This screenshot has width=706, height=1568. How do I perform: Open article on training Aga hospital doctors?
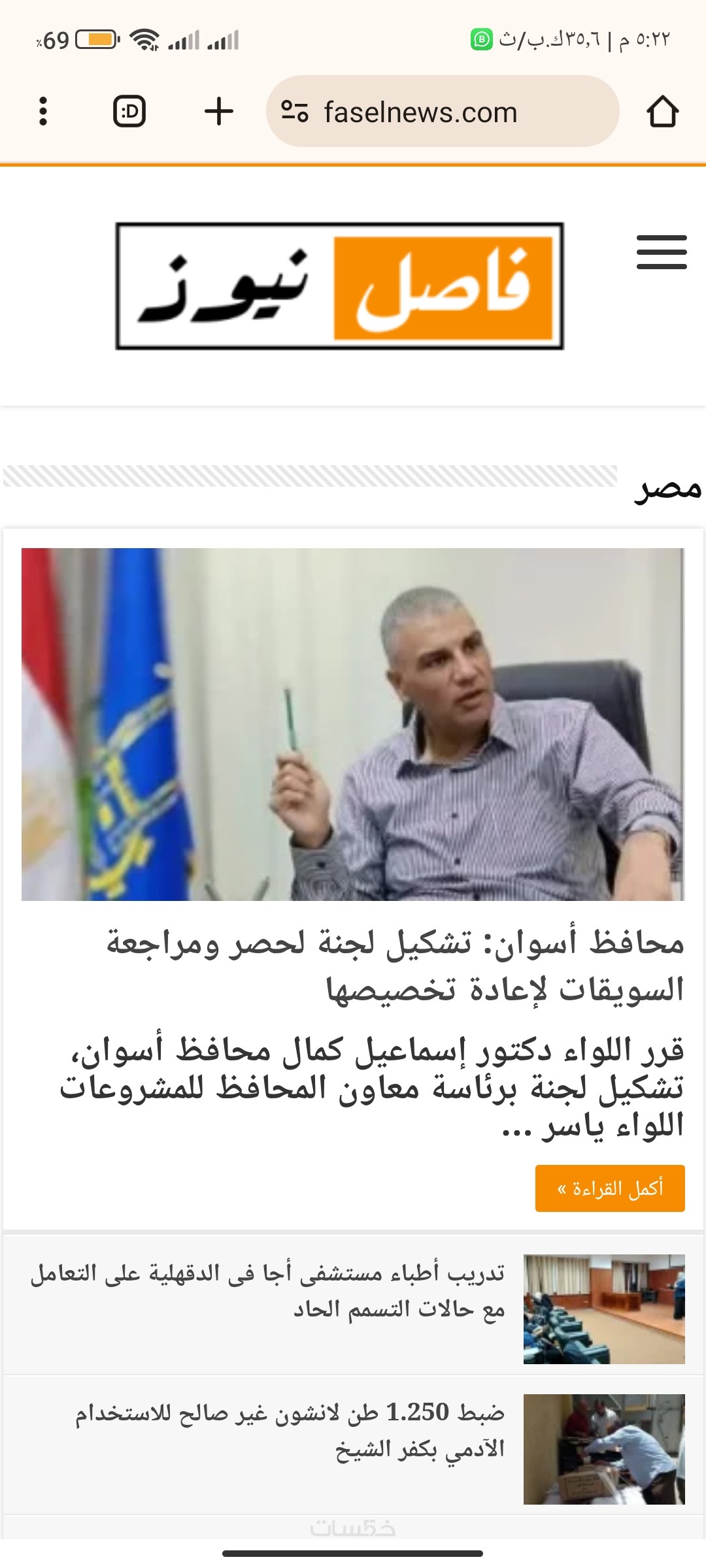(x=268, y=1291)
